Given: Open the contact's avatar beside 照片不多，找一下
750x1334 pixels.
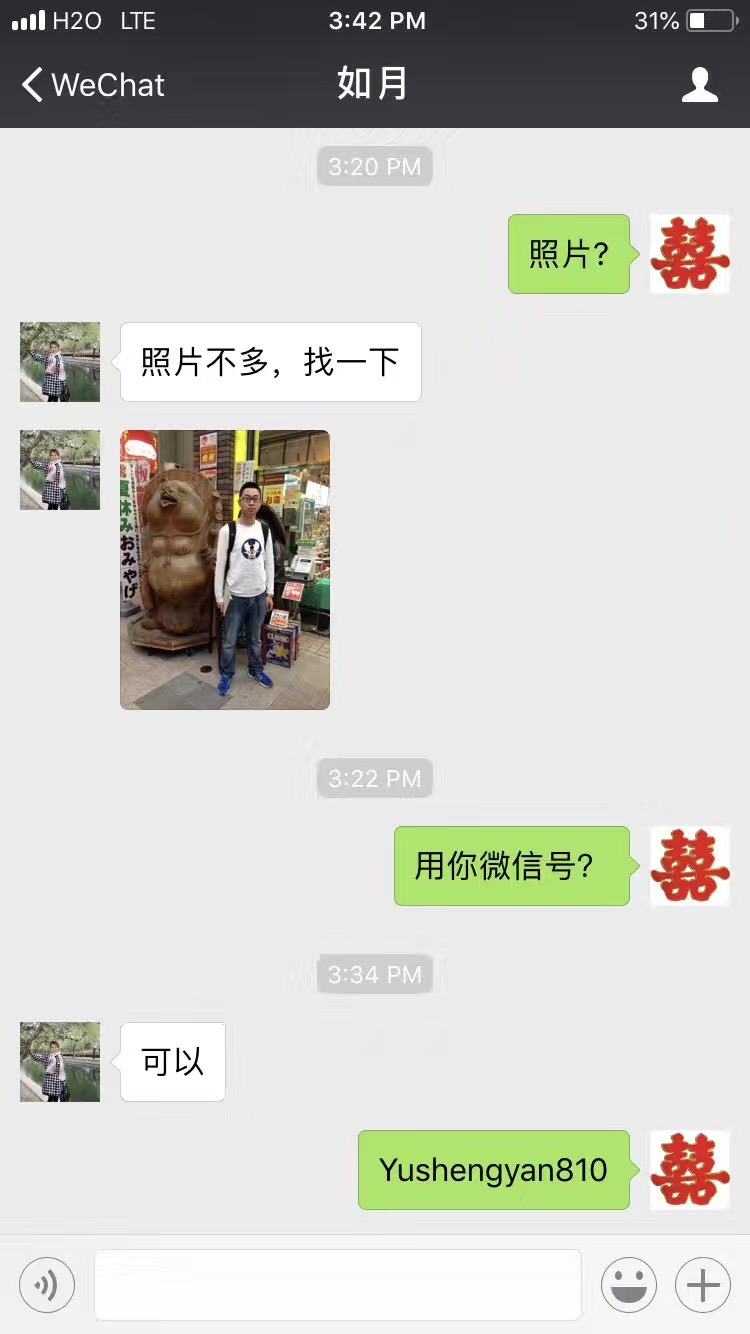Looking at the screenshot, I should pyautogui.click(x=60, y=362).
